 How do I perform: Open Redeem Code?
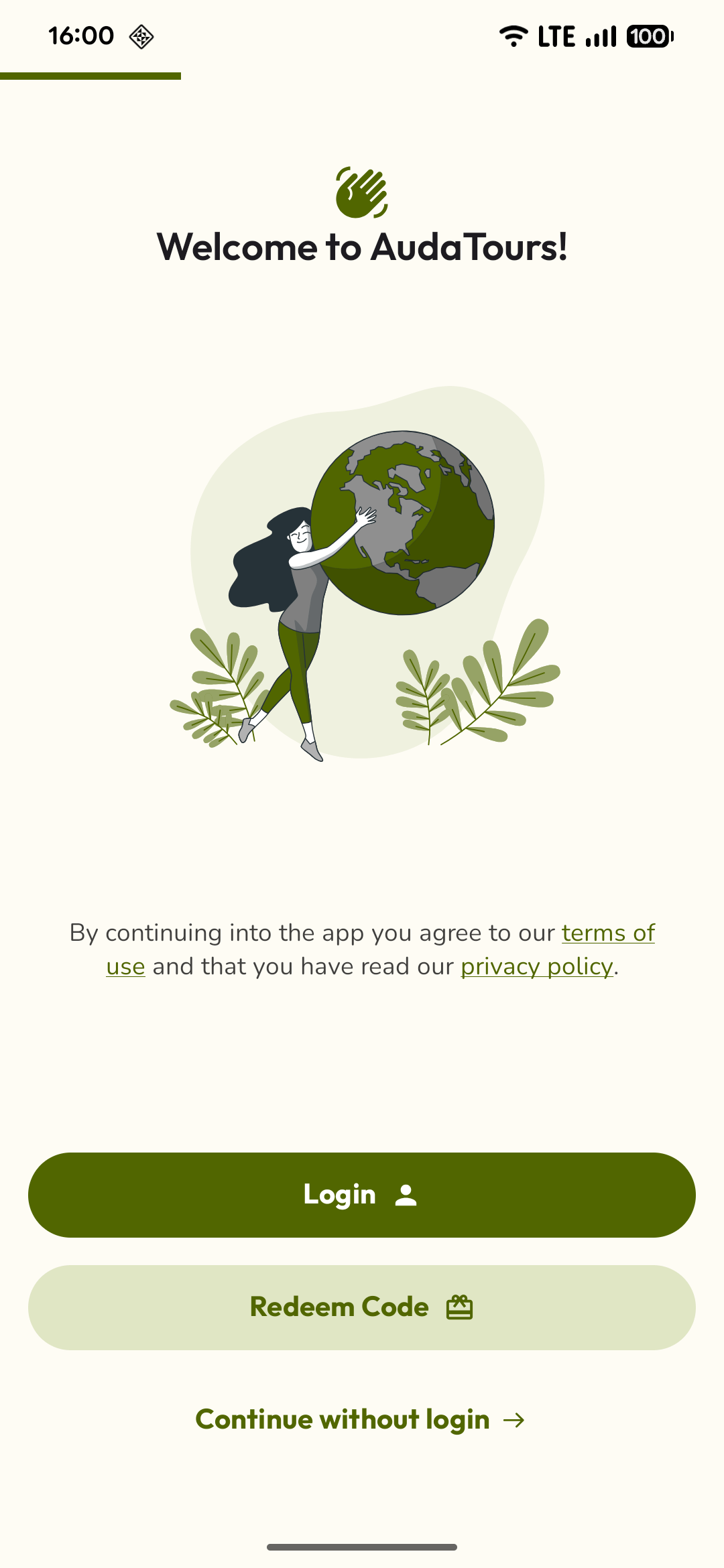(x=361, y=1307)
